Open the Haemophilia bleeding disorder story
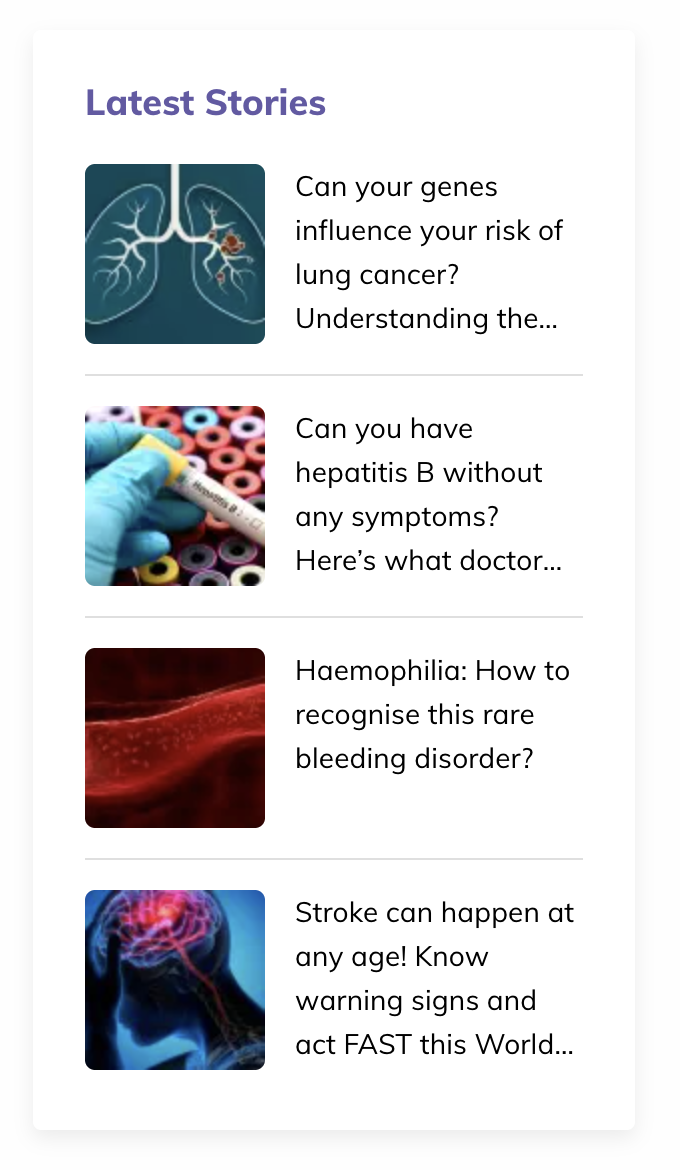The height and width of the screenshot is (1170, 680). 432,714
